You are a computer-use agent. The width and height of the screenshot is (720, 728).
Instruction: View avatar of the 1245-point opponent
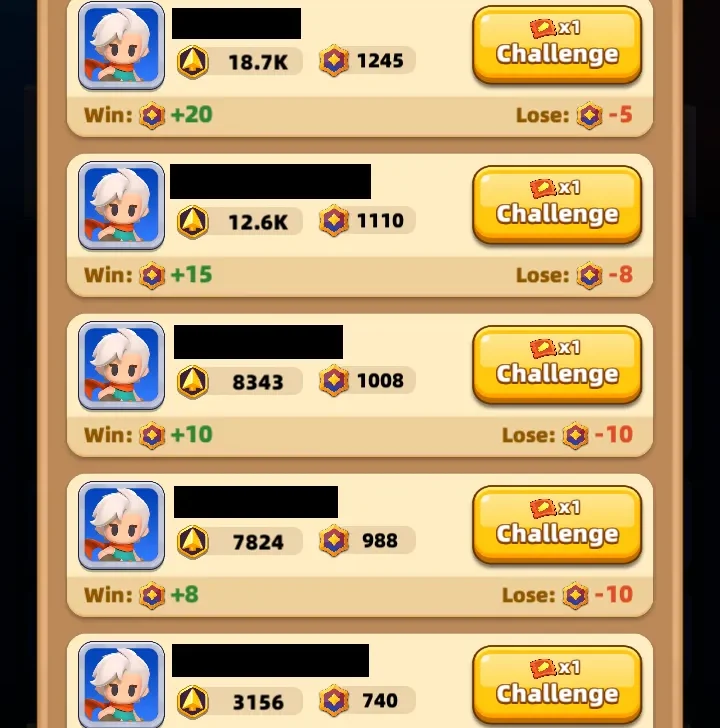click(121, 46)
